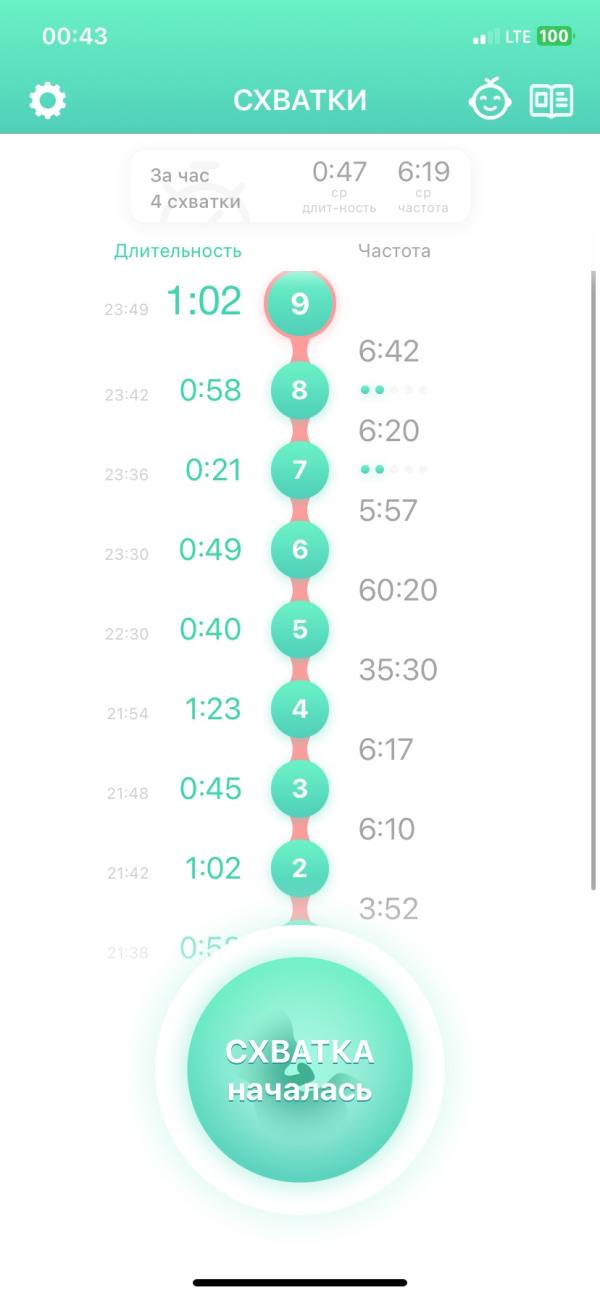Viewport: 600px width, 1297px height.
Task: Select contraction number 3
Action: click(x=300, y=789)
